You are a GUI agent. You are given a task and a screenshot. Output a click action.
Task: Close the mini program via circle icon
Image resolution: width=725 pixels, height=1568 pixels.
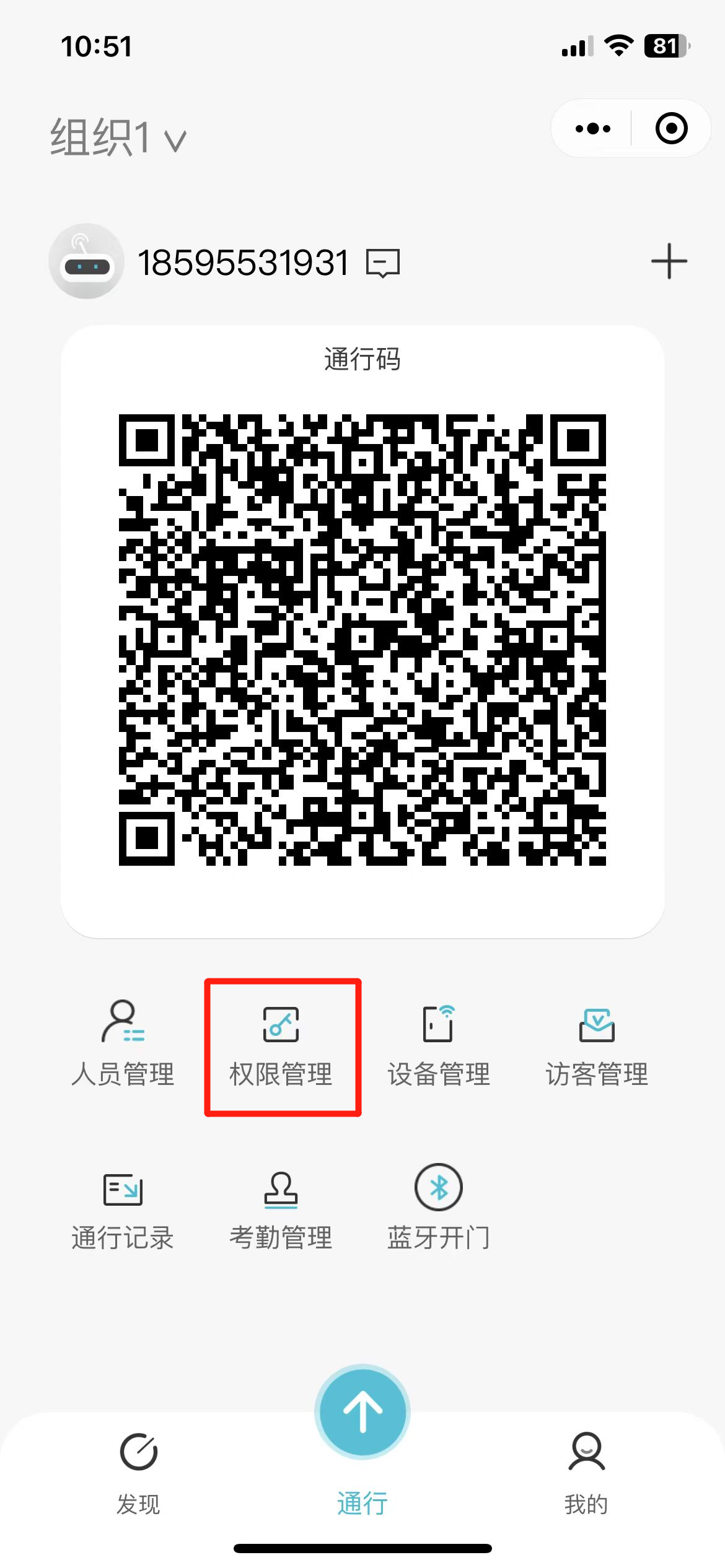[671, 129]
